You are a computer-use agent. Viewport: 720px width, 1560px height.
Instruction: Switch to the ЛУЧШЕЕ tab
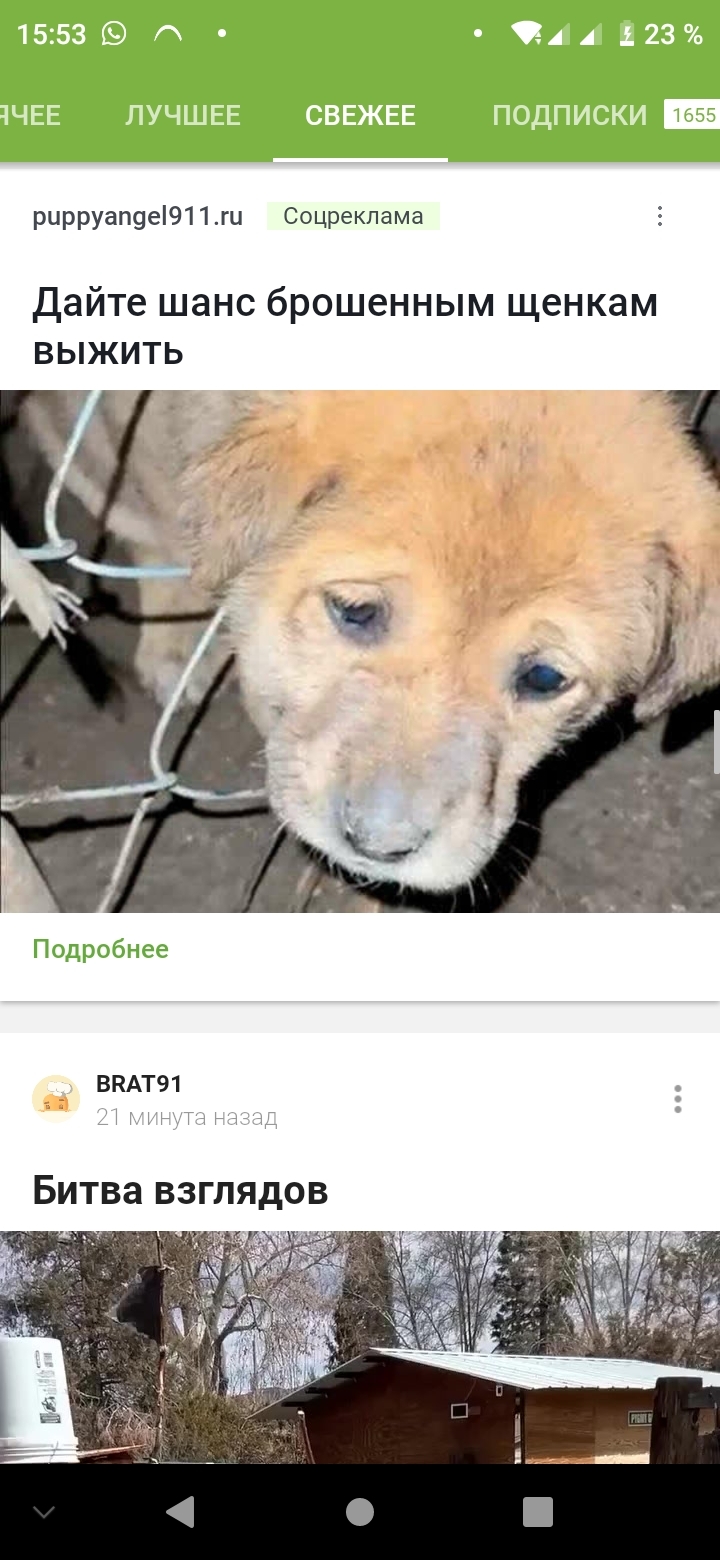tap(182, 116)
